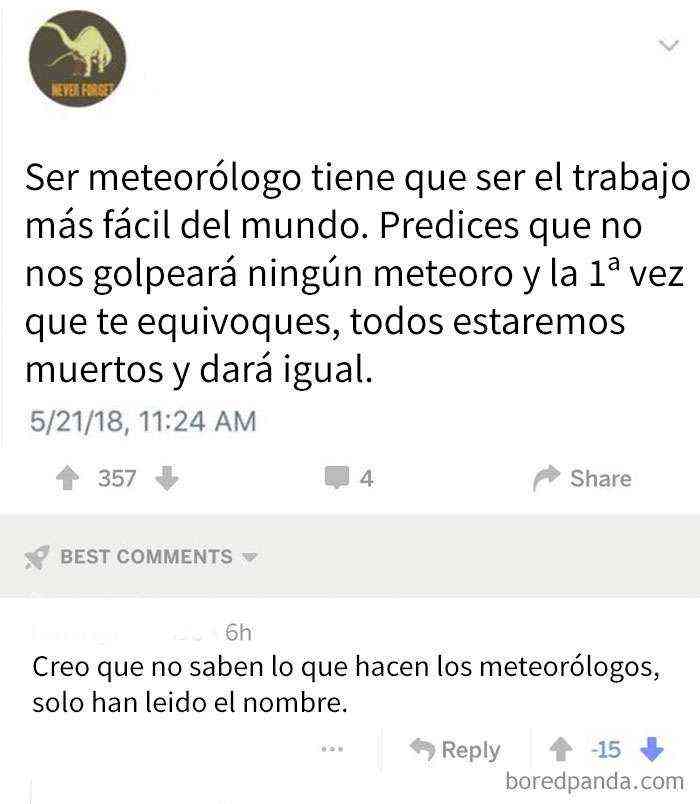The height and width of the screenshot is (804, 700).
Task: Open the post's 4 comments
Action: [x=349, y=479]
